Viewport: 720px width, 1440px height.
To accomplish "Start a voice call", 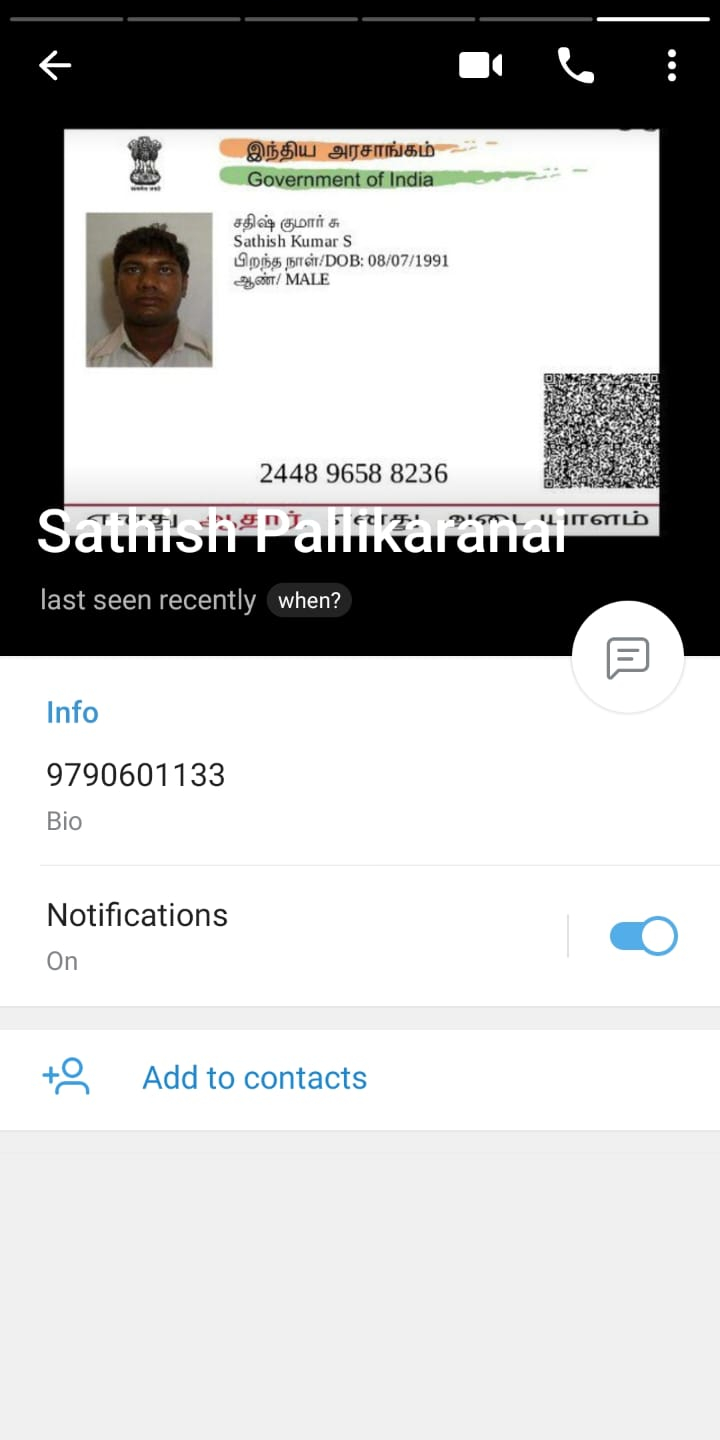I will pos(575,66).
